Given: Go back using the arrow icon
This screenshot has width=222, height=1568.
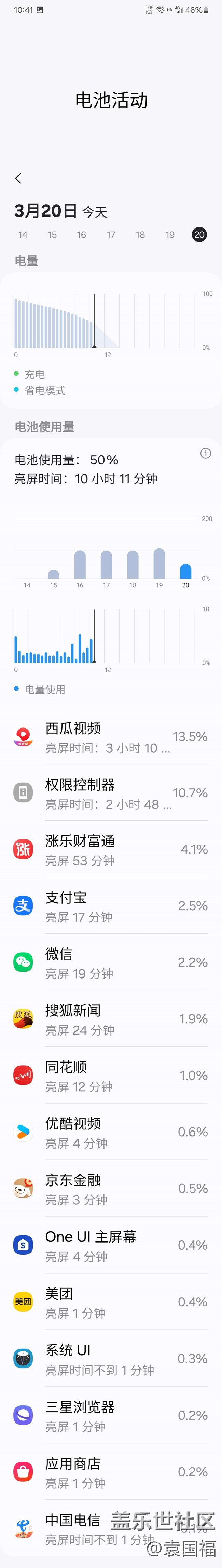Looking at the screenshot, I should [18, 178].
